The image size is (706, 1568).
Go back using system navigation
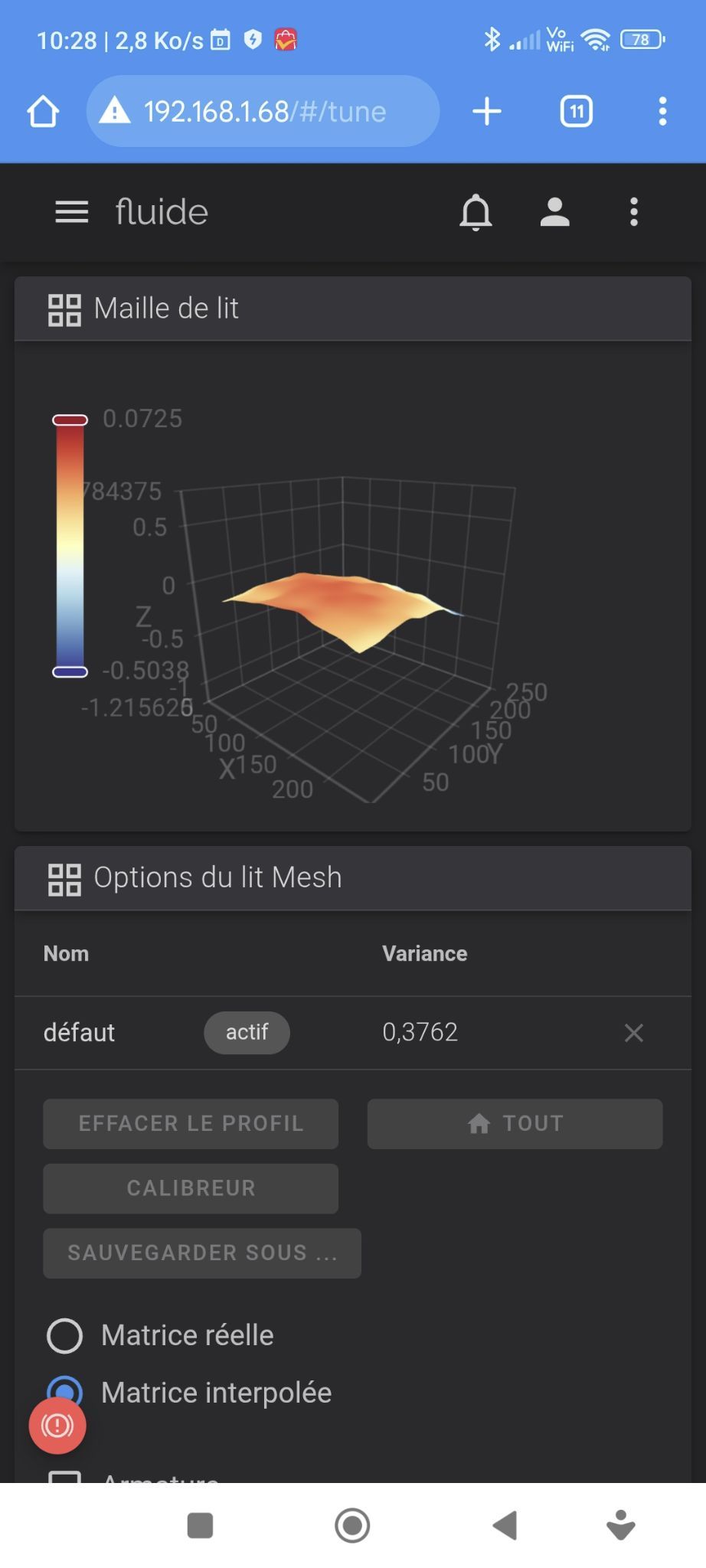coord(505,1525)
